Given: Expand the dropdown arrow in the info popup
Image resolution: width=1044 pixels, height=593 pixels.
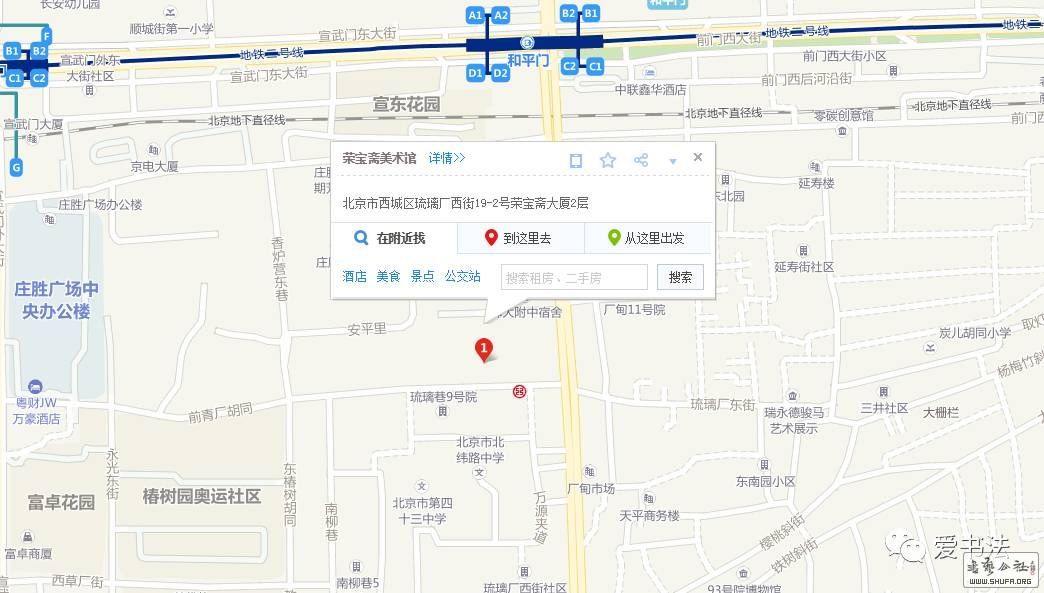Looking at the screenshot, I should pos(673,161).
